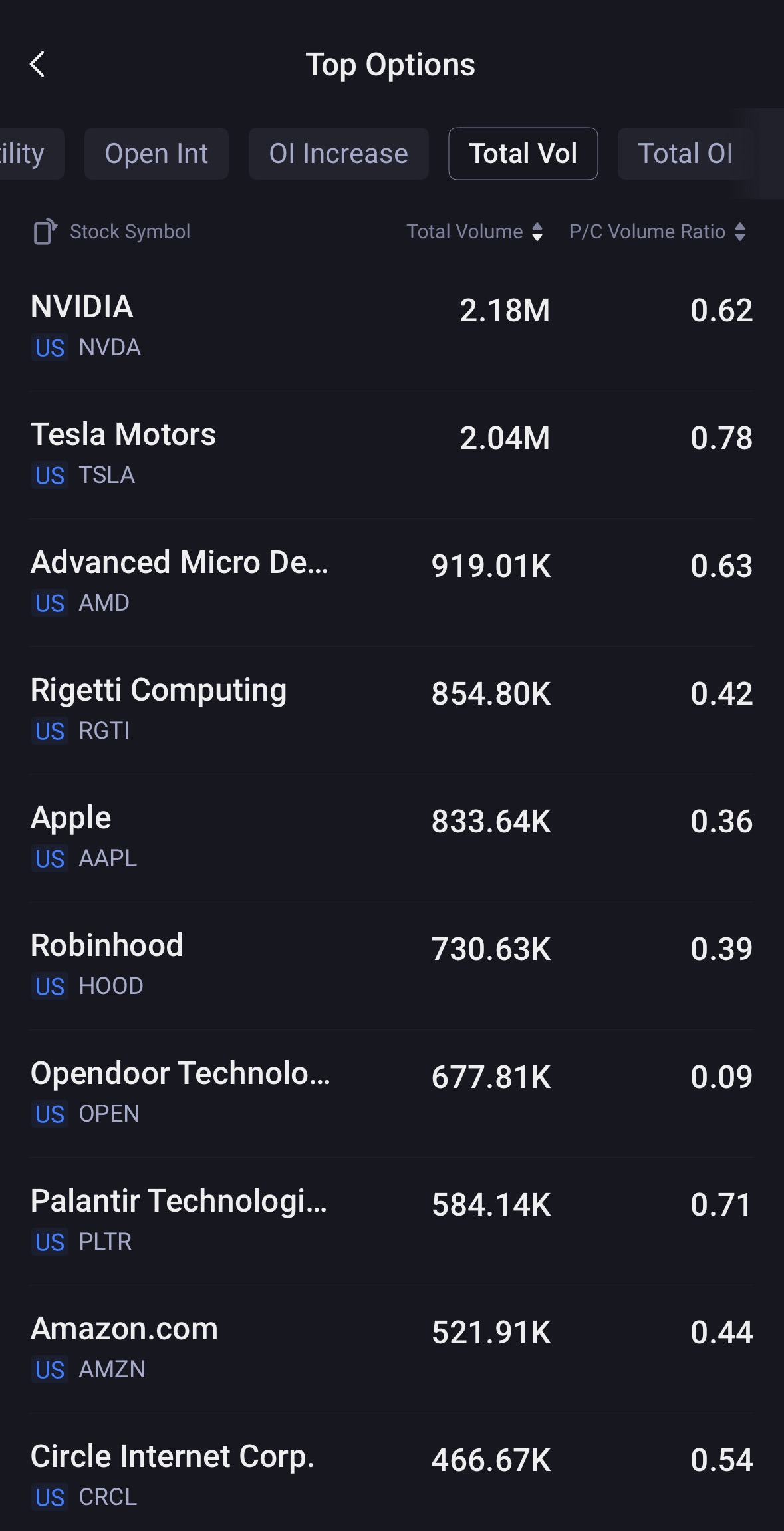Open Circle Internet Corp. CRCL row

392,1472
